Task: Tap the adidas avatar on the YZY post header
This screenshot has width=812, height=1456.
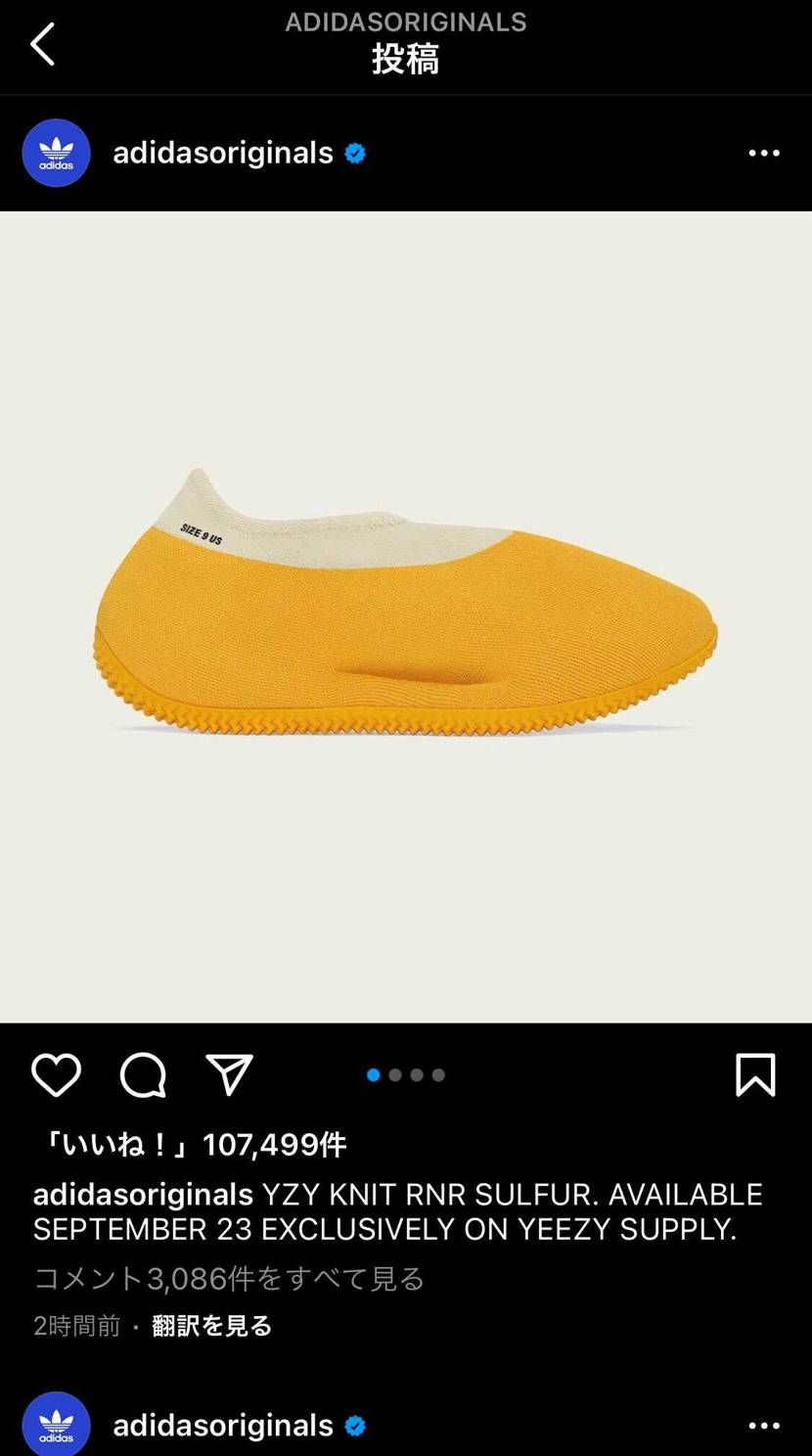Action: pos(57,154)
